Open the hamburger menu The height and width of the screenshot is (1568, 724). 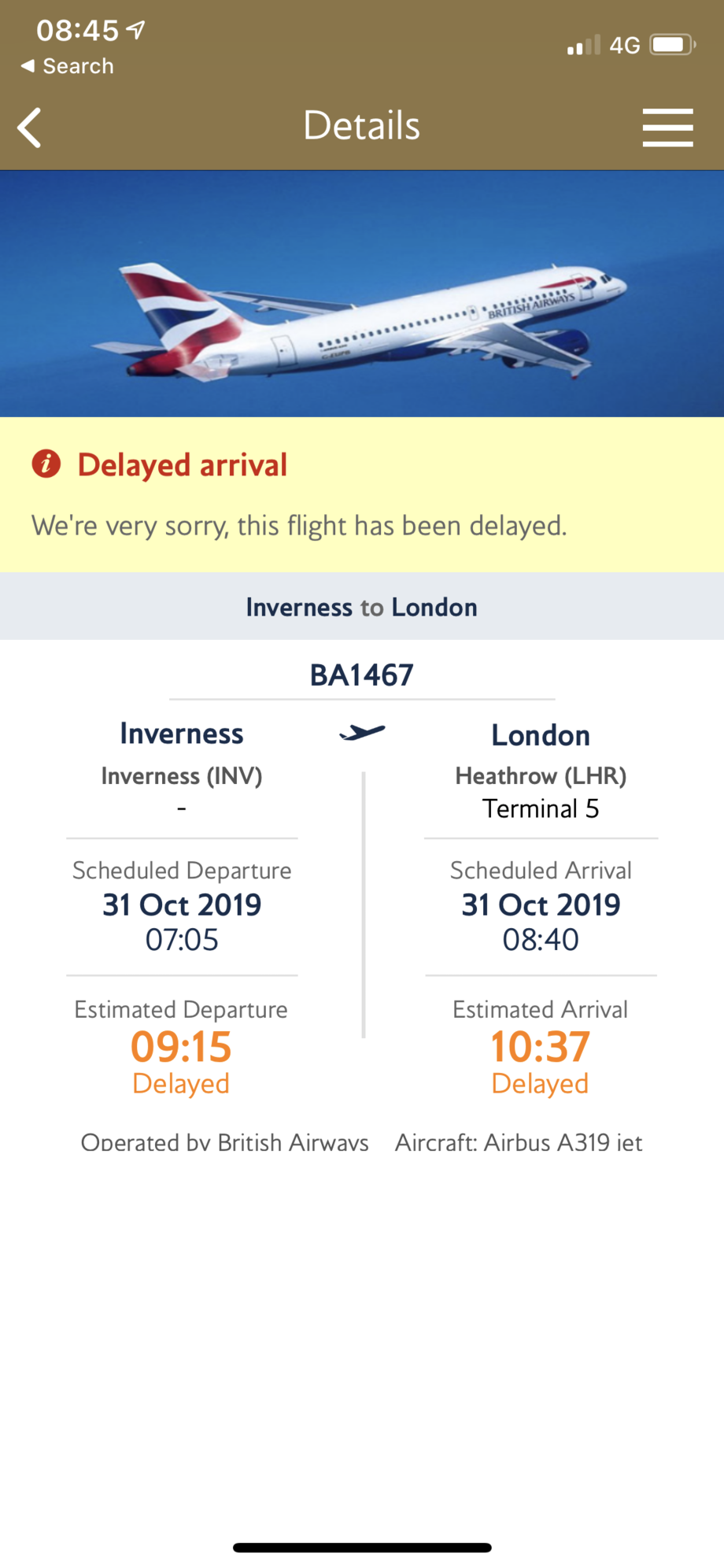(667, 128)
